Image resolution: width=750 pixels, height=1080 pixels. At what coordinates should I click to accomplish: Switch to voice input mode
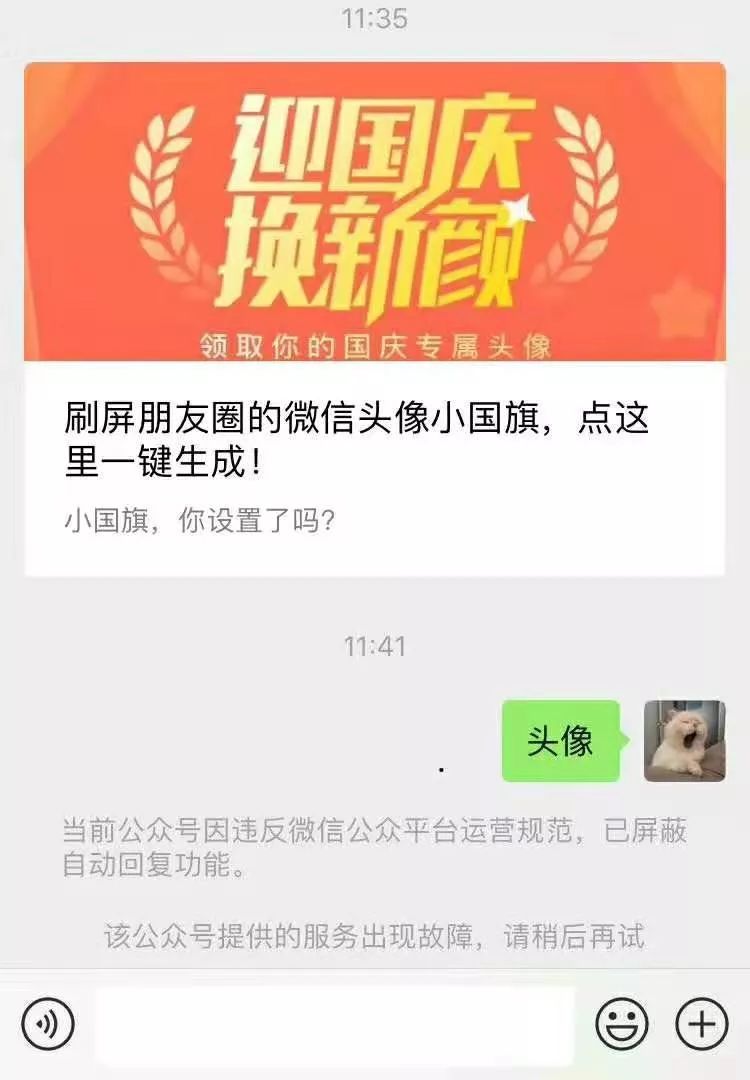[48, 1024]
